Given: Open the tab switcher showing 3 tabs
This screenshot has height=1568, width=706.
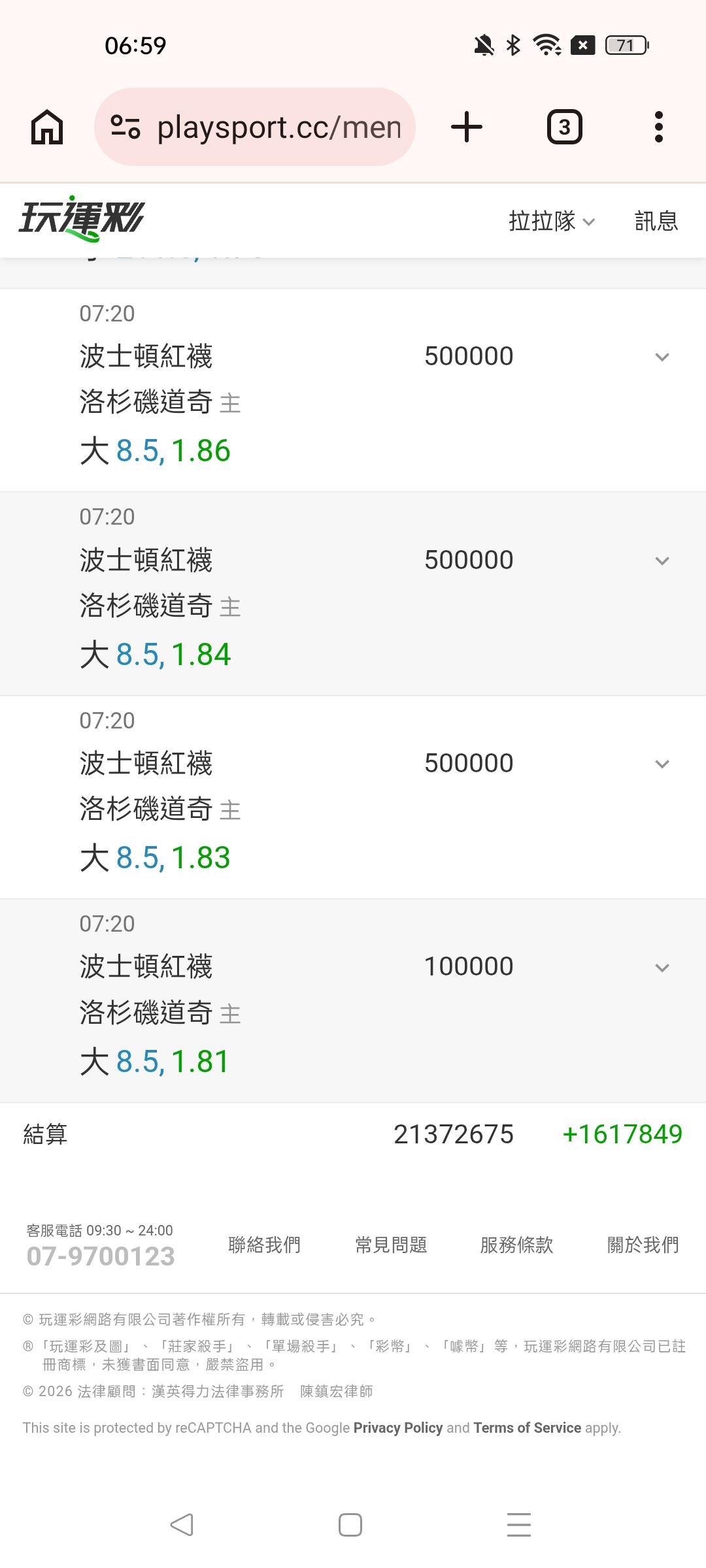Looking at the screenshot, I should (564, 127).
